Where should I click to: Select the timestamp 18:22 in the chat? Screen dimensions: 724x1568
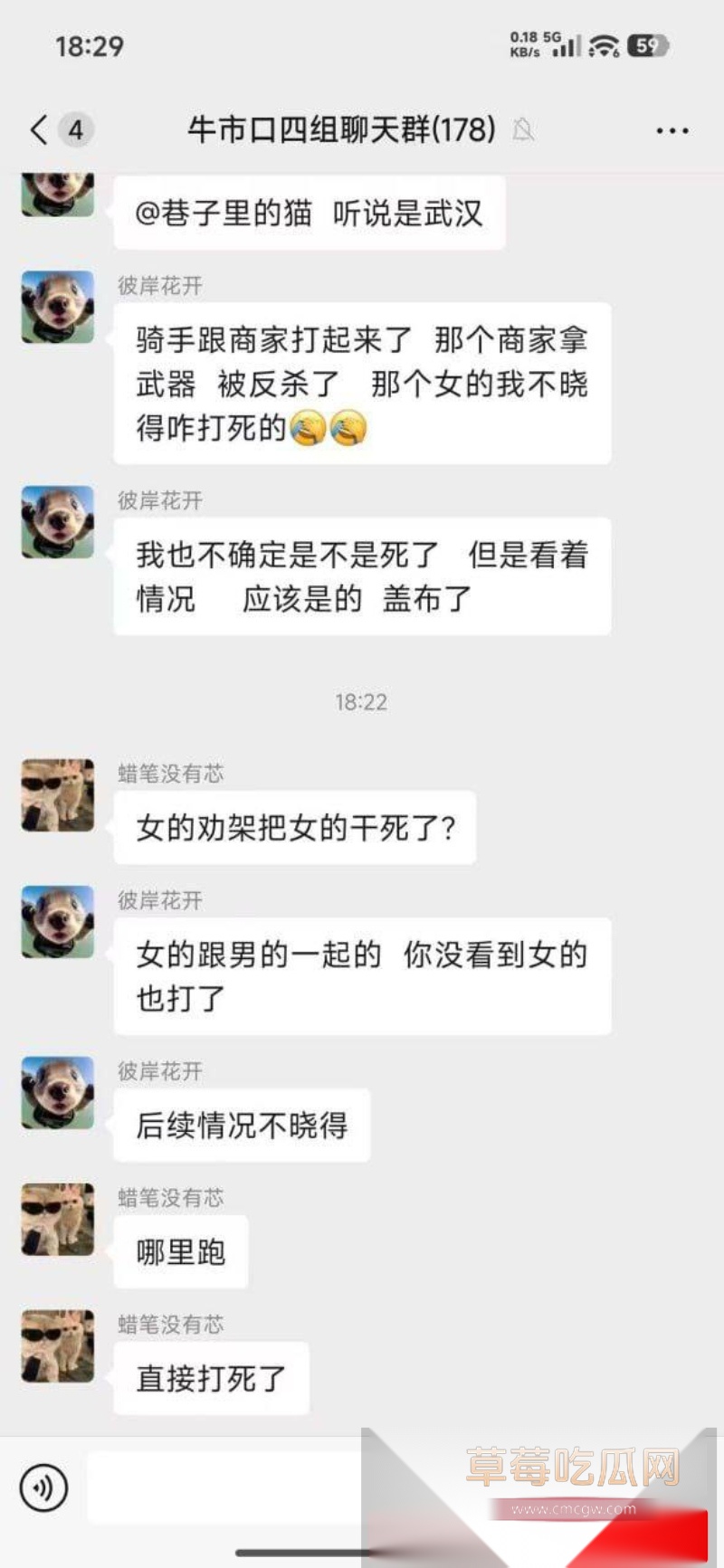pos(361,701)
